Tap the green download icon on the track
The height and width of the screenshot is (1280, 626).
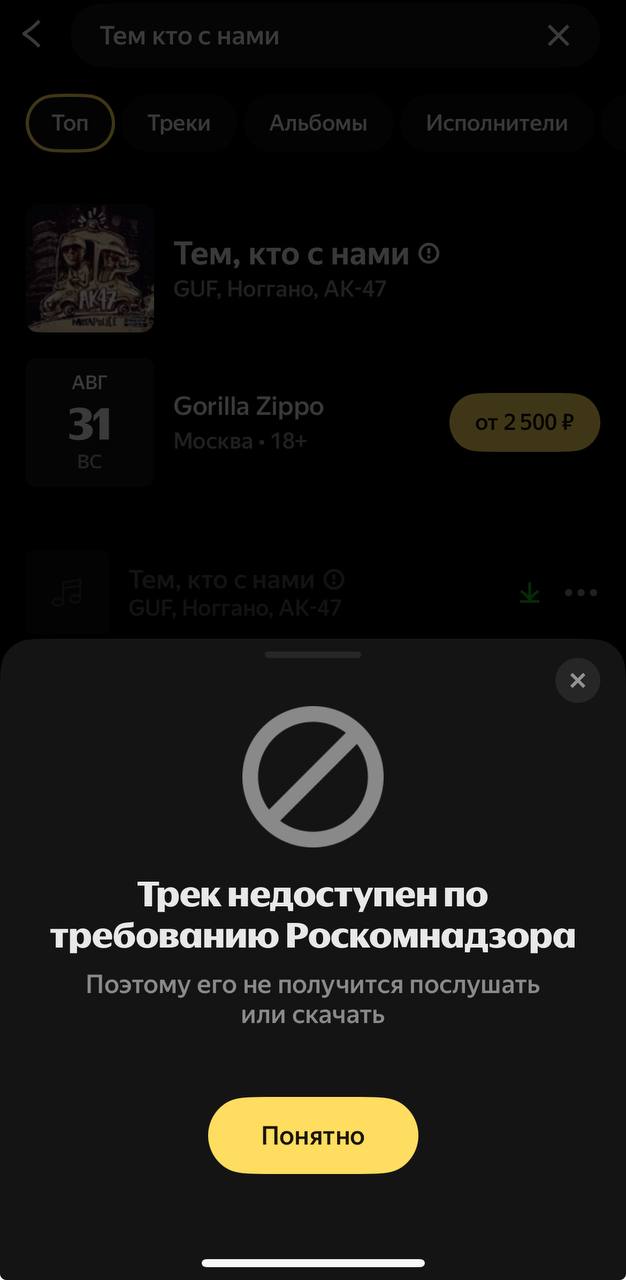point(529,593)
